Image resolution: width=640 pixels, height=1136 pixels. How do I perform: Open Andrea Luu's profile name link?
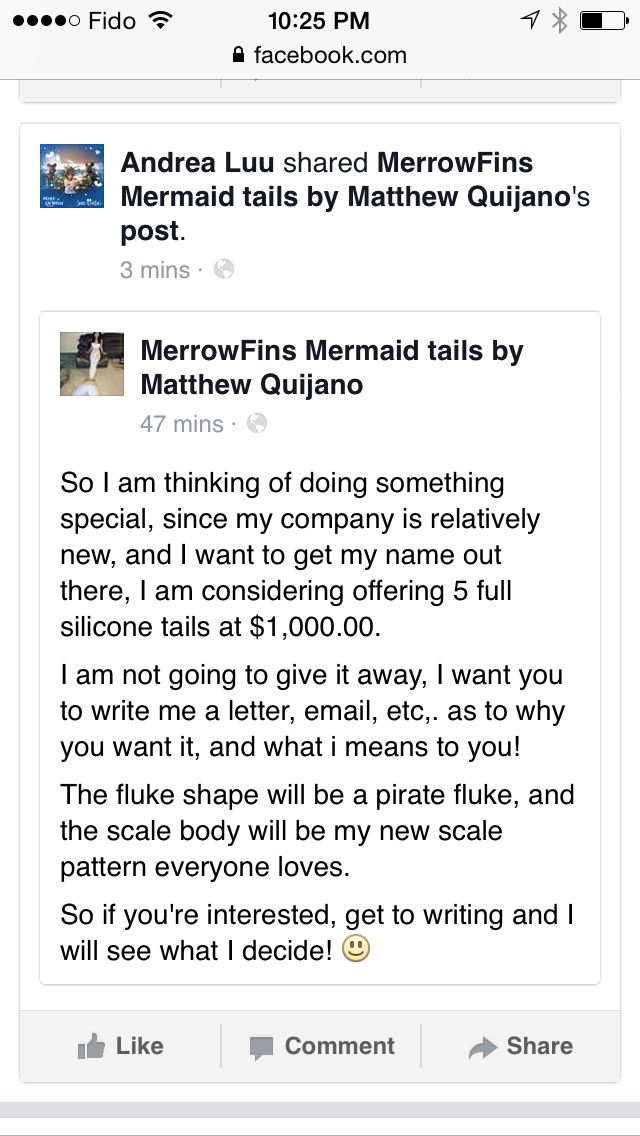pos(198,163)
